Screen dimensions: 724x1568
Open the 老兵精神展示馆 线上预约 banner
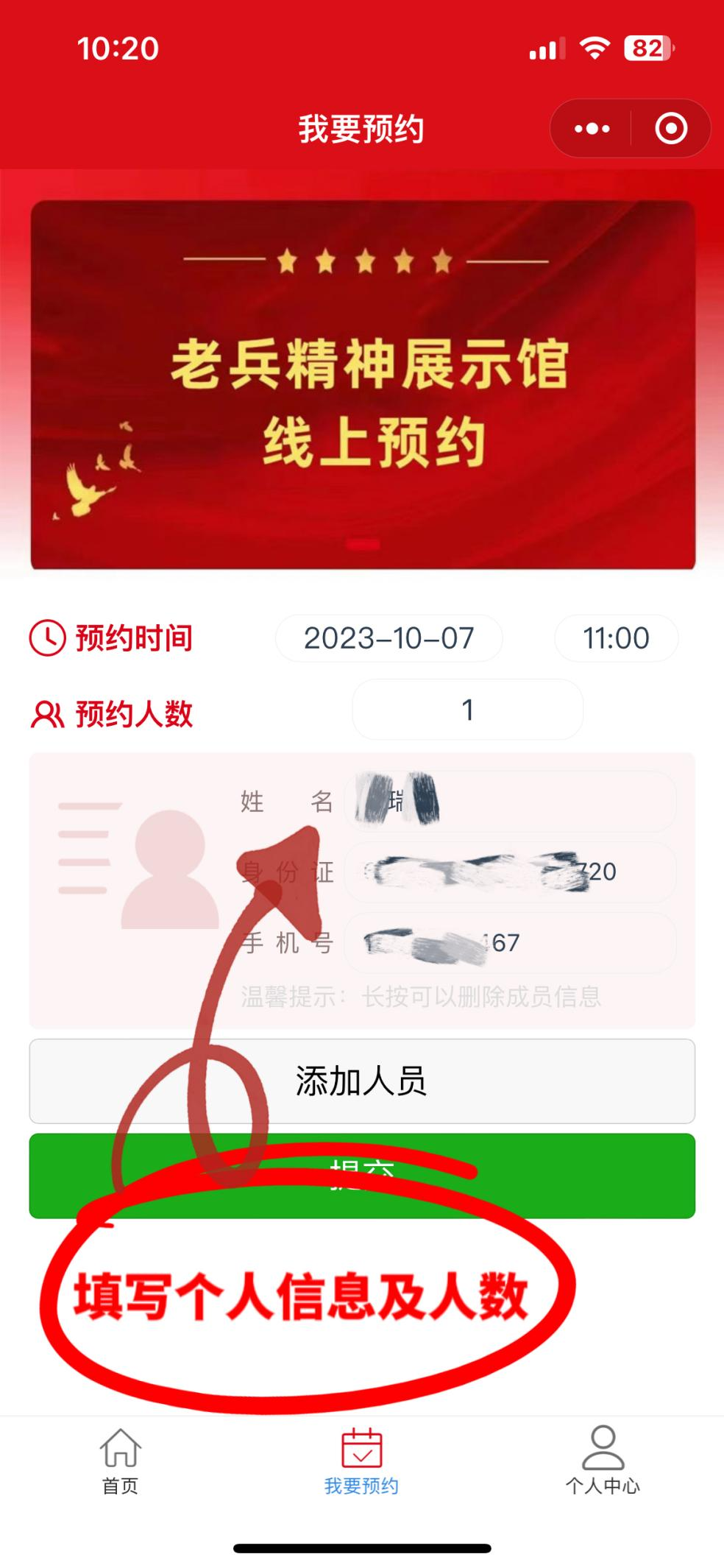[362, 384]
